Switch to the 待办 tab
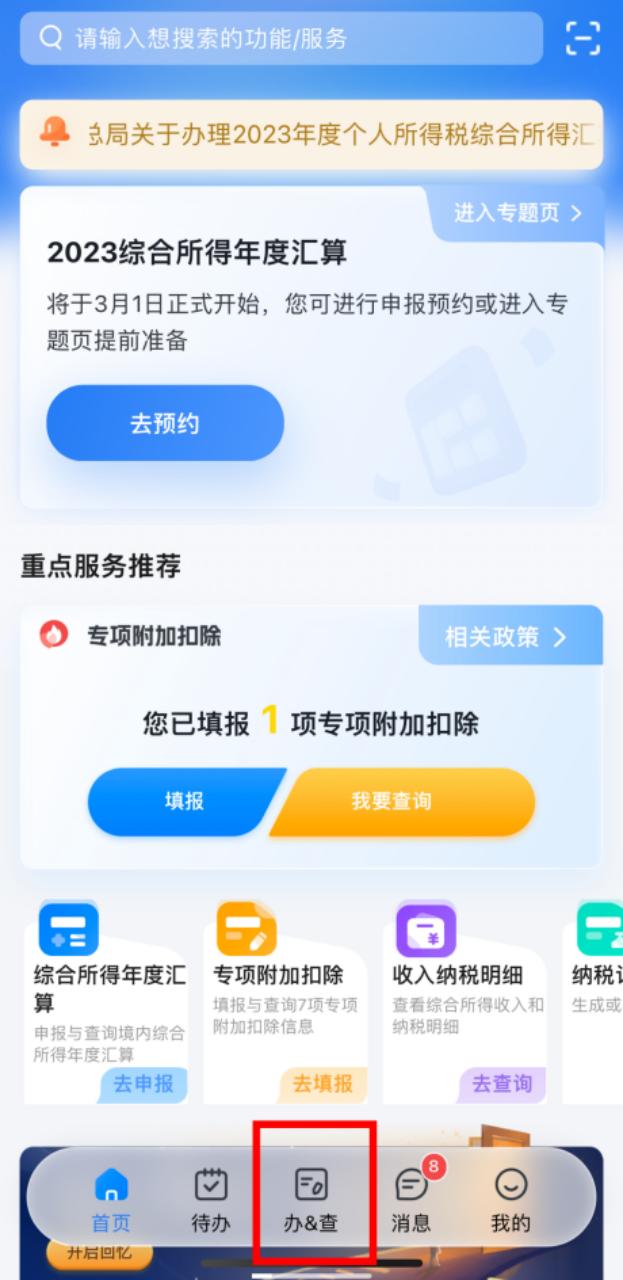The height and width of the screenshot is (1280, 623). [x=210, y=1200]
